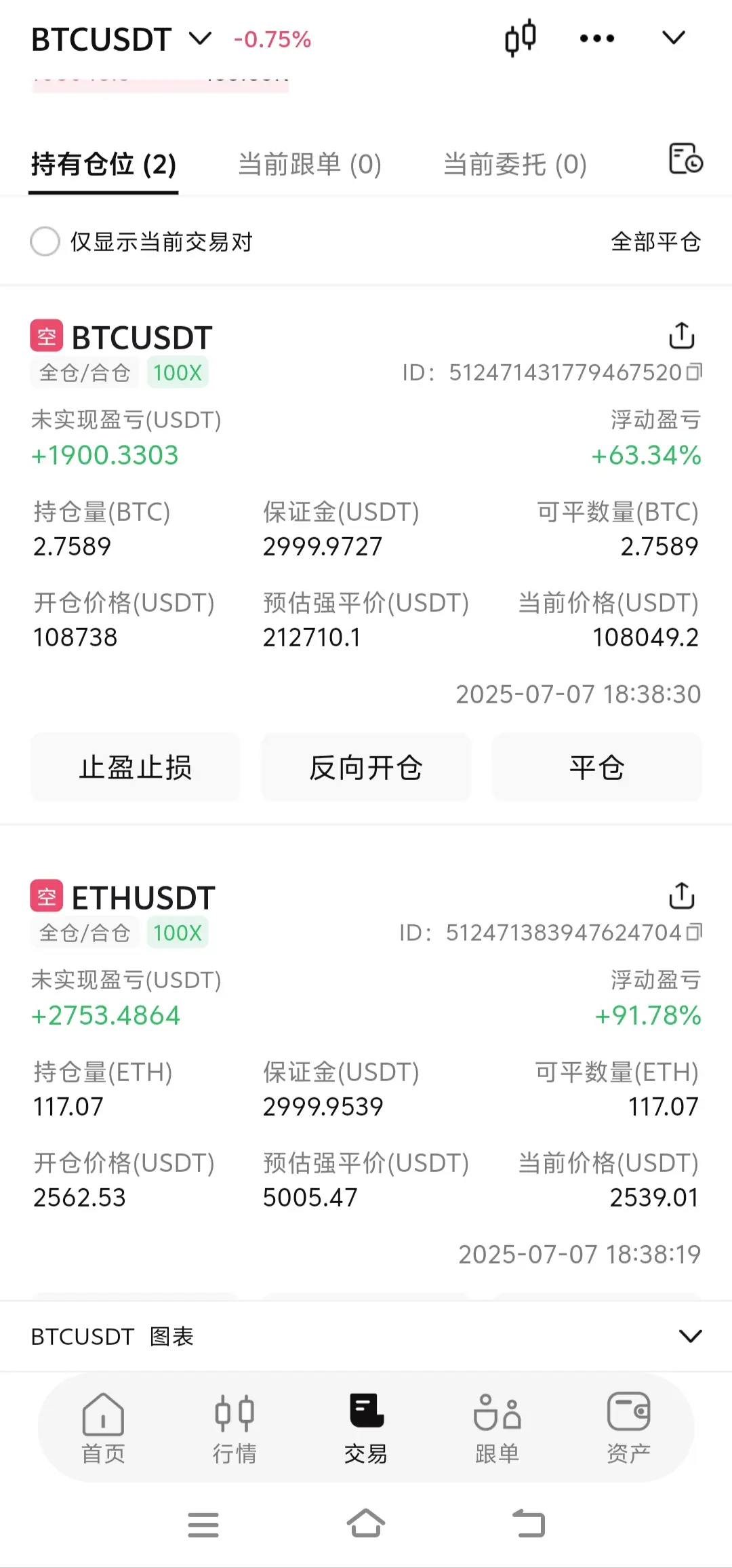732x1568 pixels.
Task: Switch to the 当前跟单 (0) tab
Action: [x=310, y=164]
